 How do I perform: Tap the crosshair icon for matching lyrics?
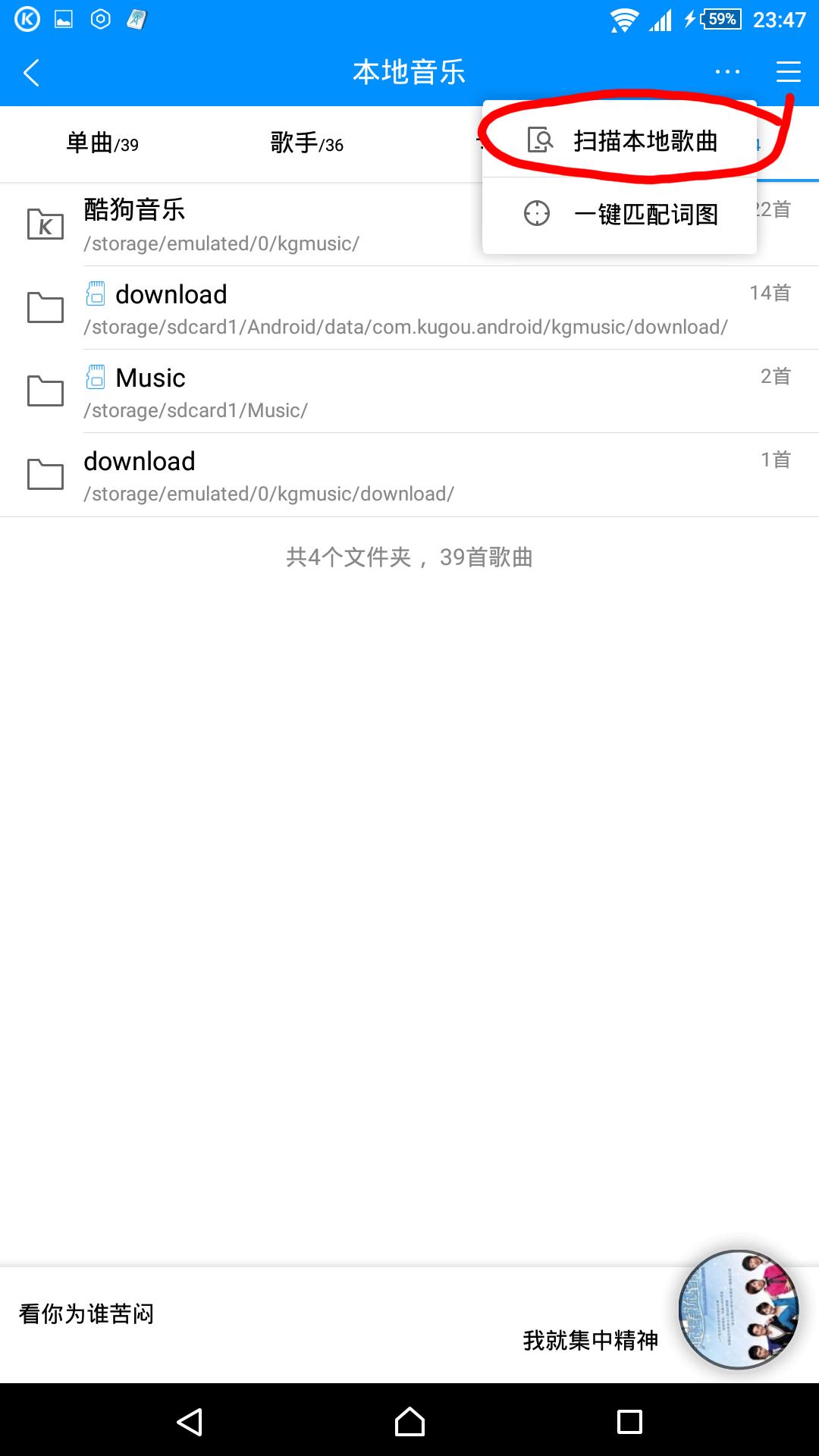click(536, 215)
